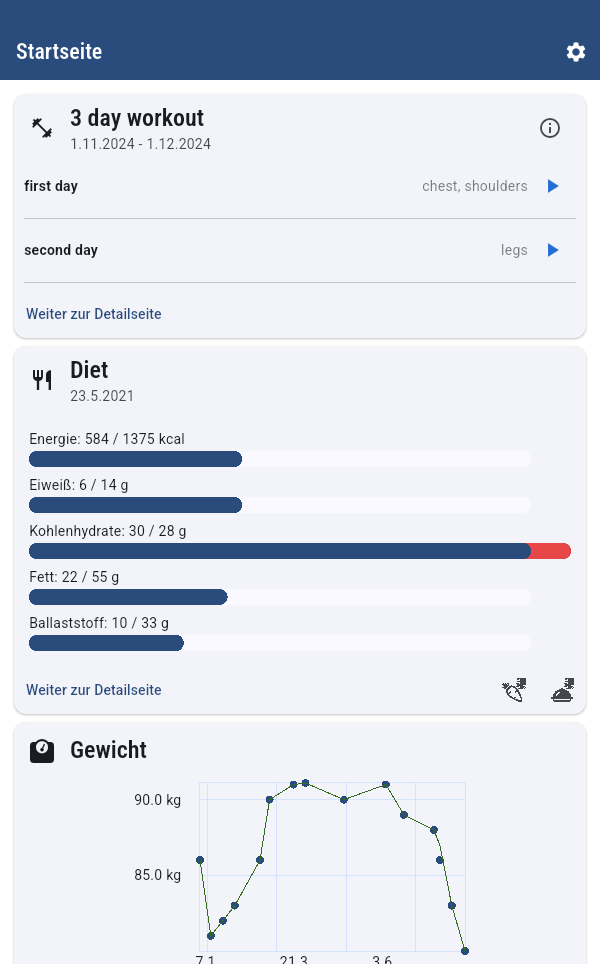Open the second day workout row
This screenshot has height=964, width=600.
300,250
